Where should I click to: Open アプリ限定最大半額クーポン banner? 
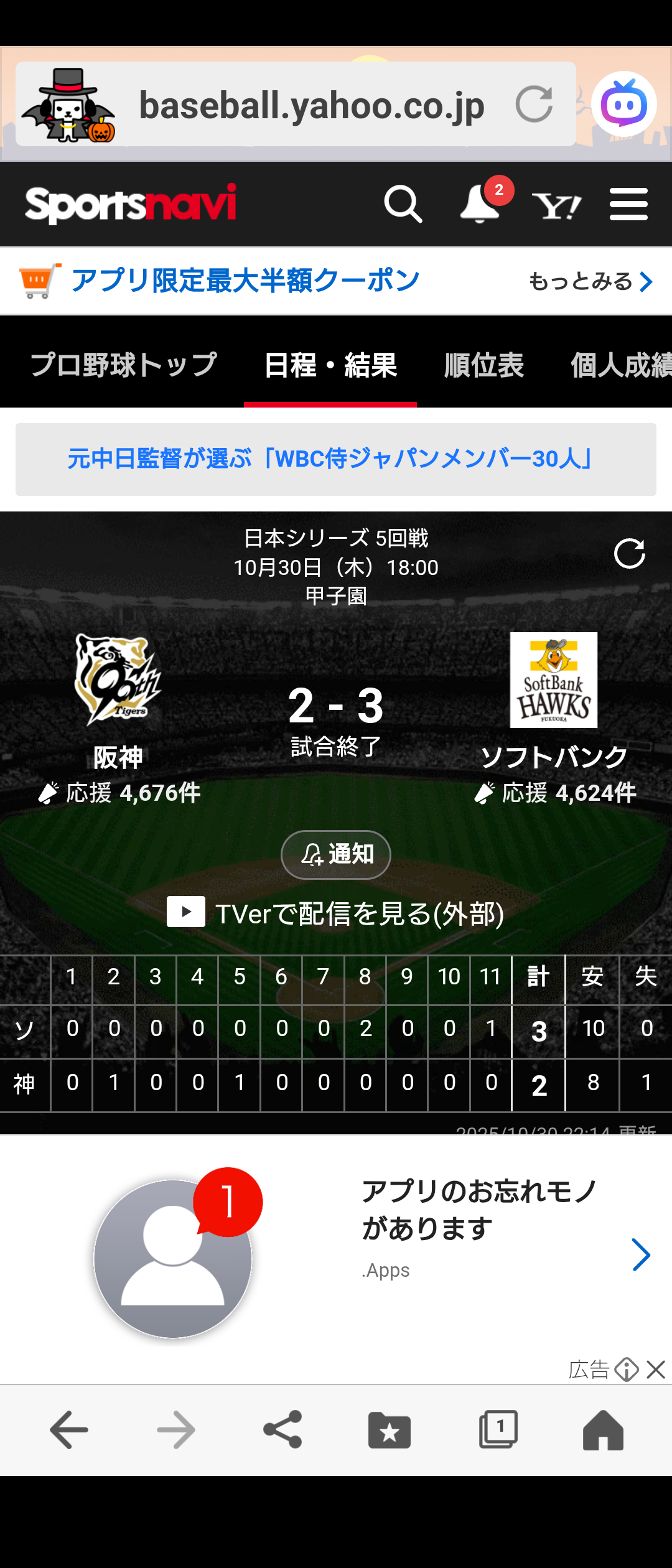[x=246, y=281]
